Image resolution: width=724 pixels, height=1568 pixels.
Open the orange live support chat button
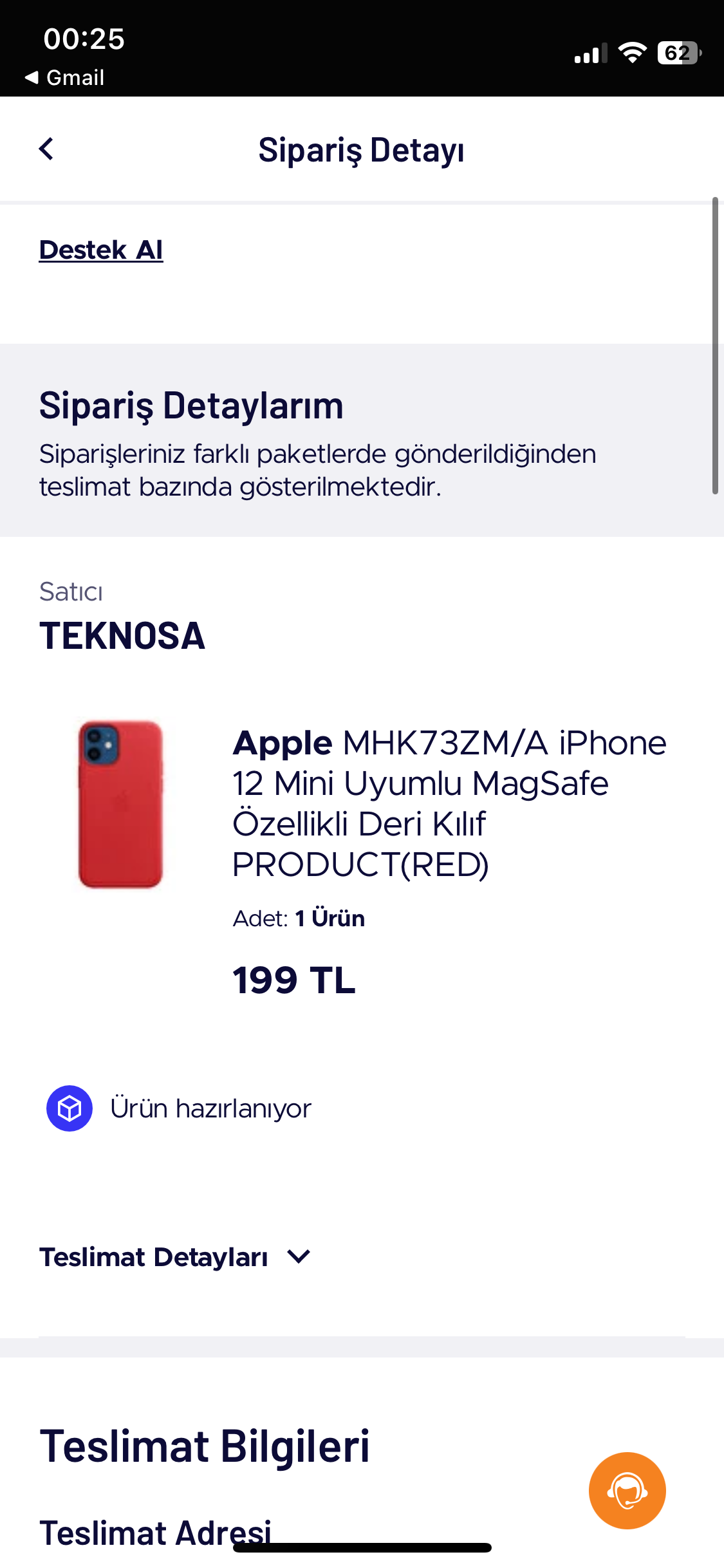pyautogui.click(x=627, y=1490)
